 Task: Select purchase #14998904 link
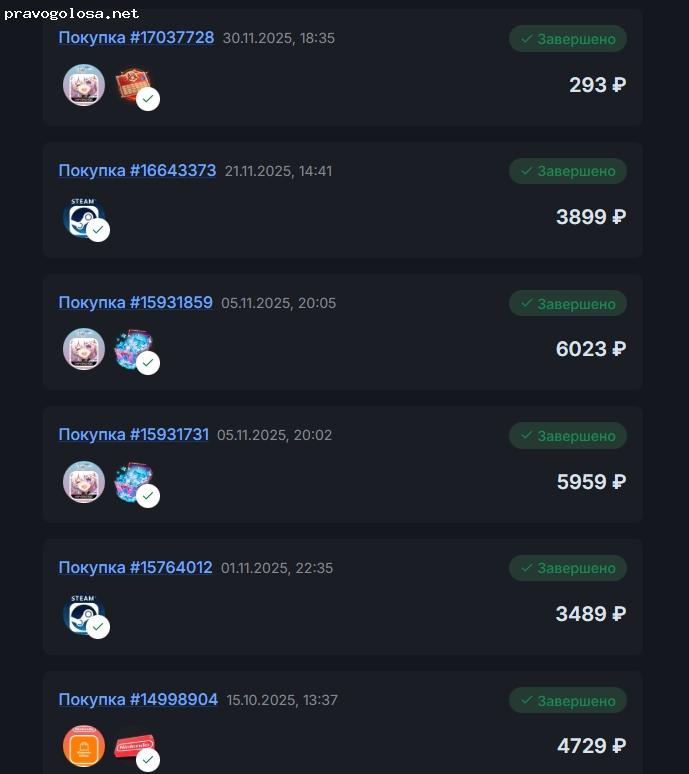(138, 700)
